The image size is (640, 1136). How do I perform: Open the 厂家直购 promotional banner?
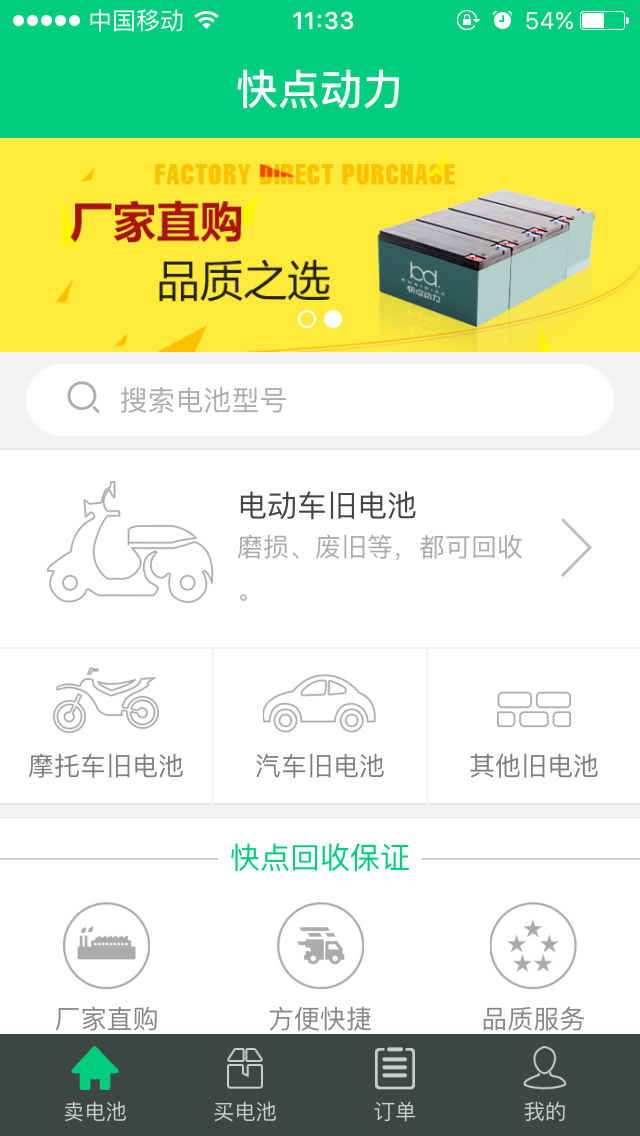[x=320, y=245]
